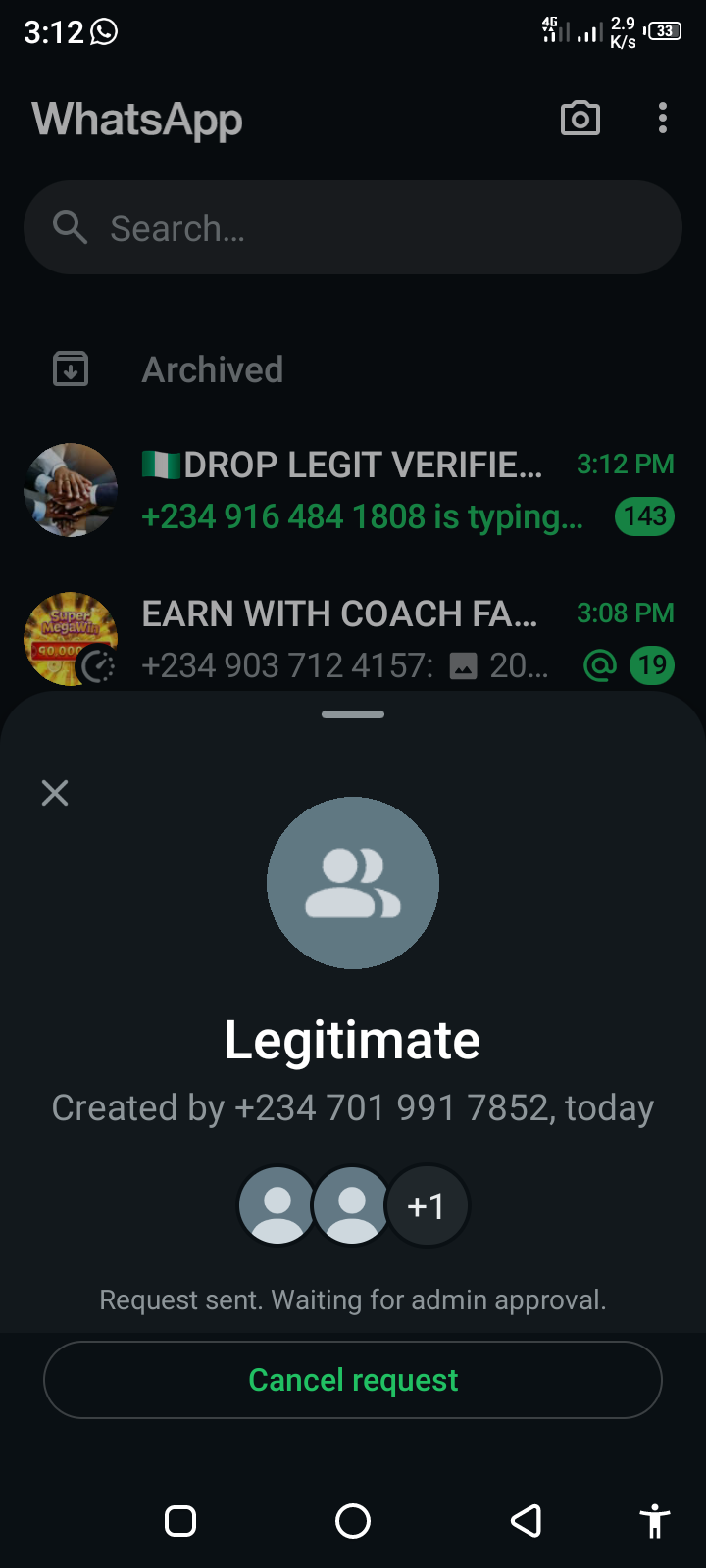
Task: Cancel the group join request
Action: 353,1380
